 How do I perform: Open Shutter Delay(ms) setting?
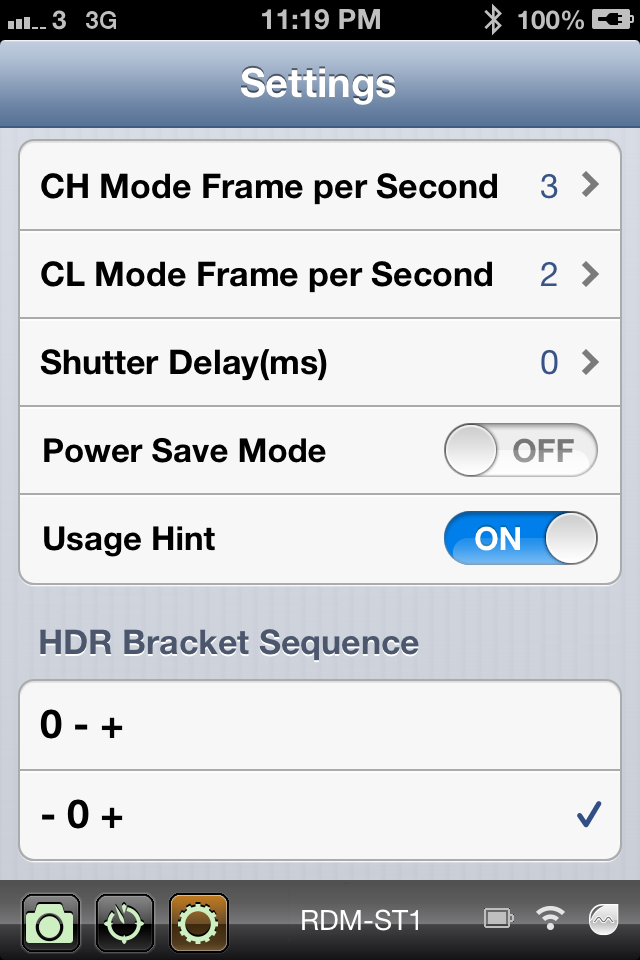click(320, 363)
